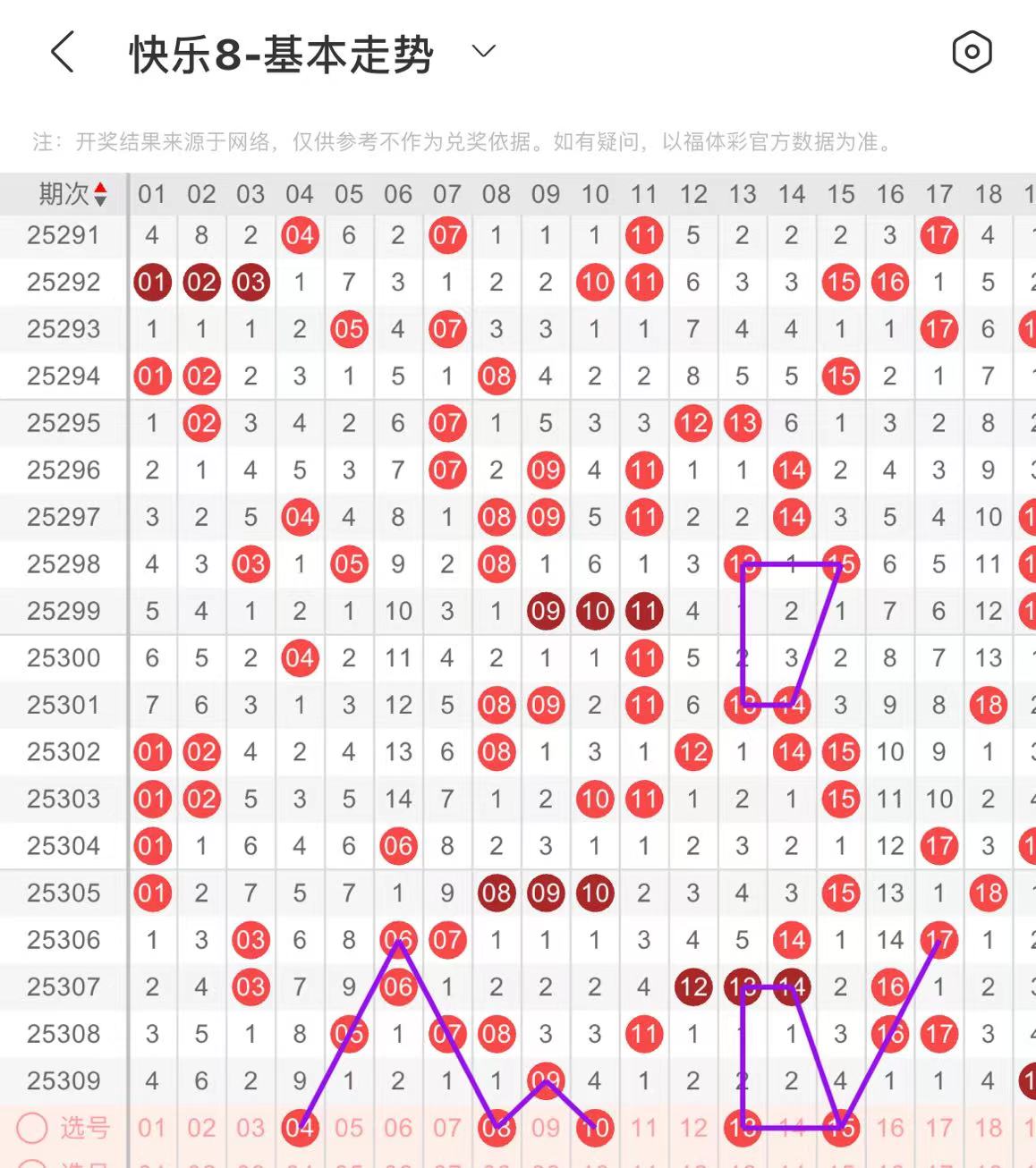Viewport: 1036px width, 1168px height.
Task: Choose number 03 in the 选号 row
Action: click(x=251, y=1128)
